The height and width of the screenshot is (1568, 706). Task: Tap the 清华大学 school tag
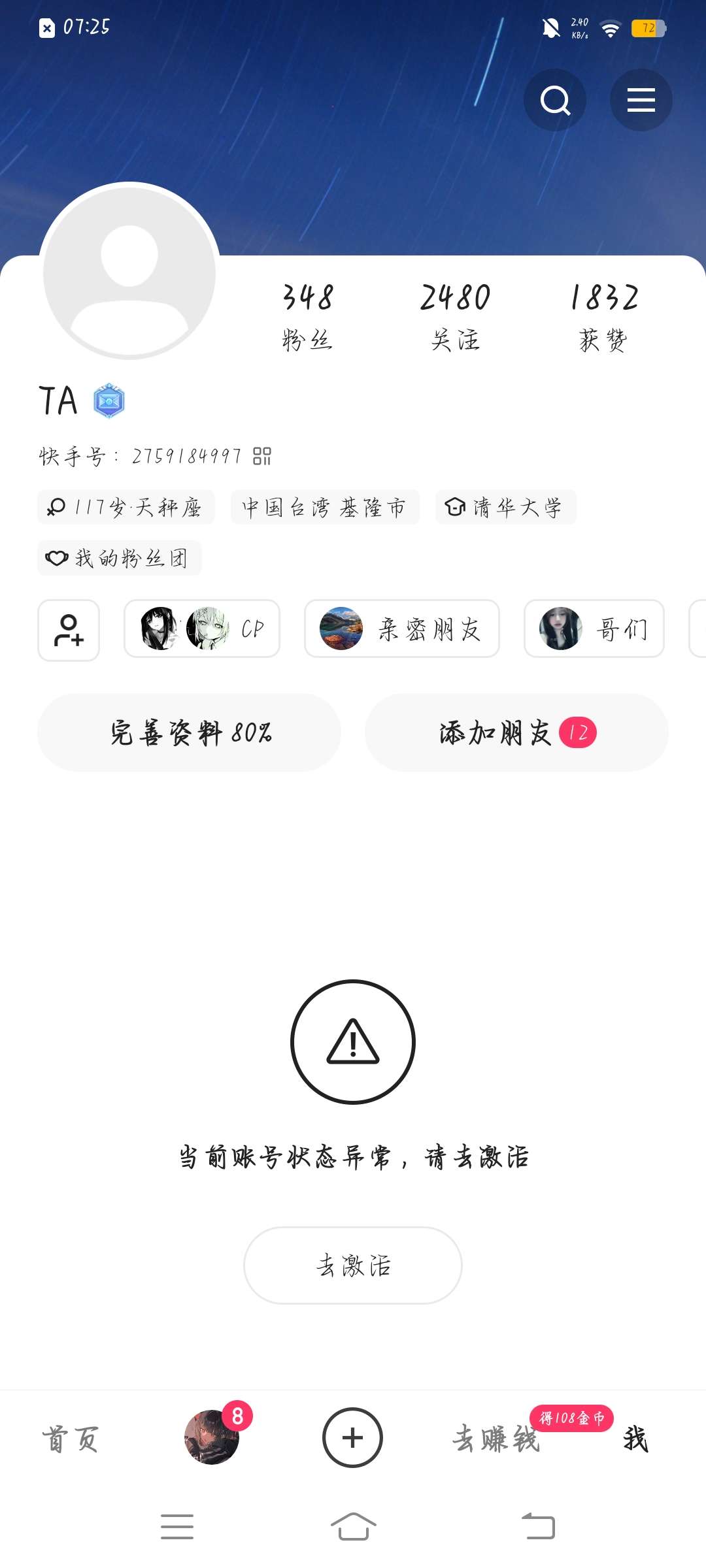505,507
